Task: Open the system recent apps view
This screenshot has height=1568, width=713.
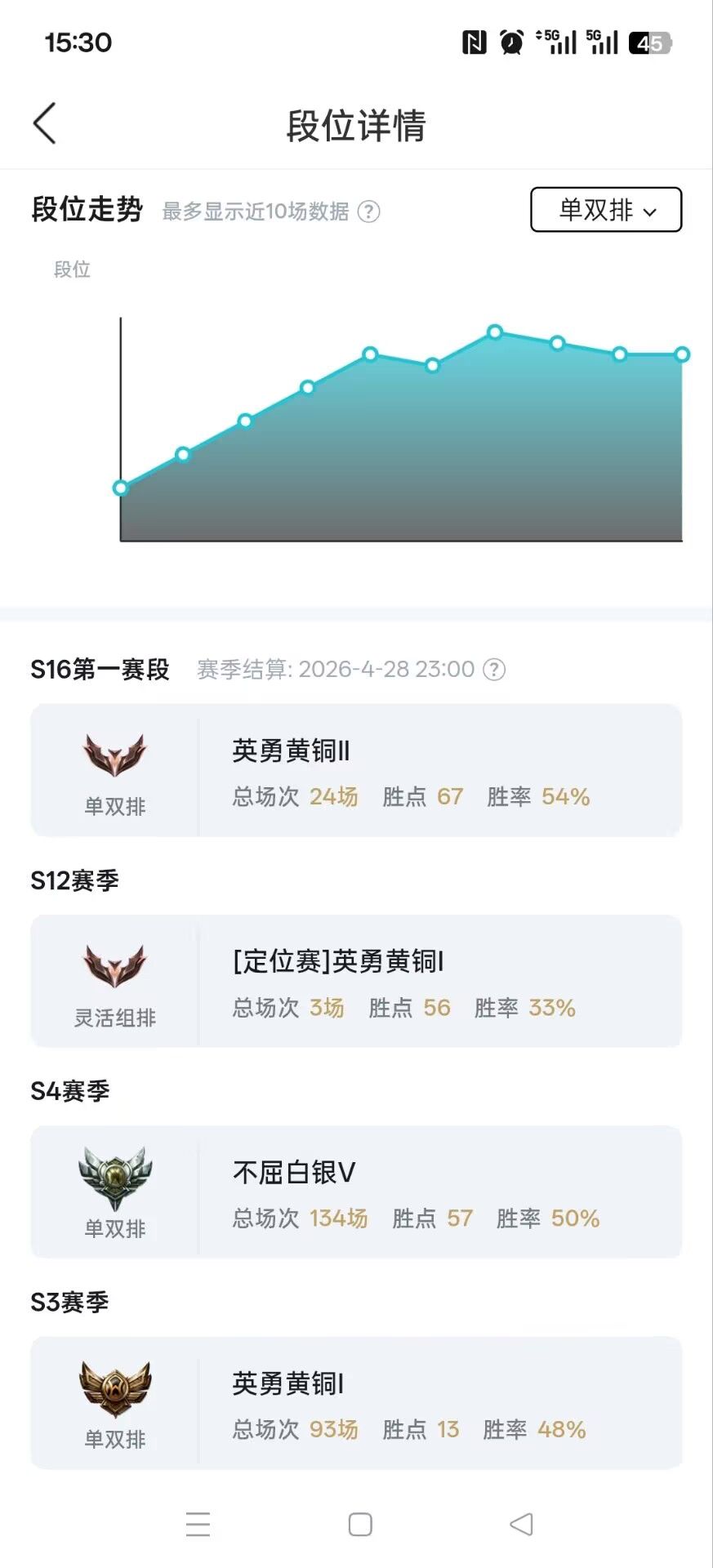Action: click(198, 1525)
